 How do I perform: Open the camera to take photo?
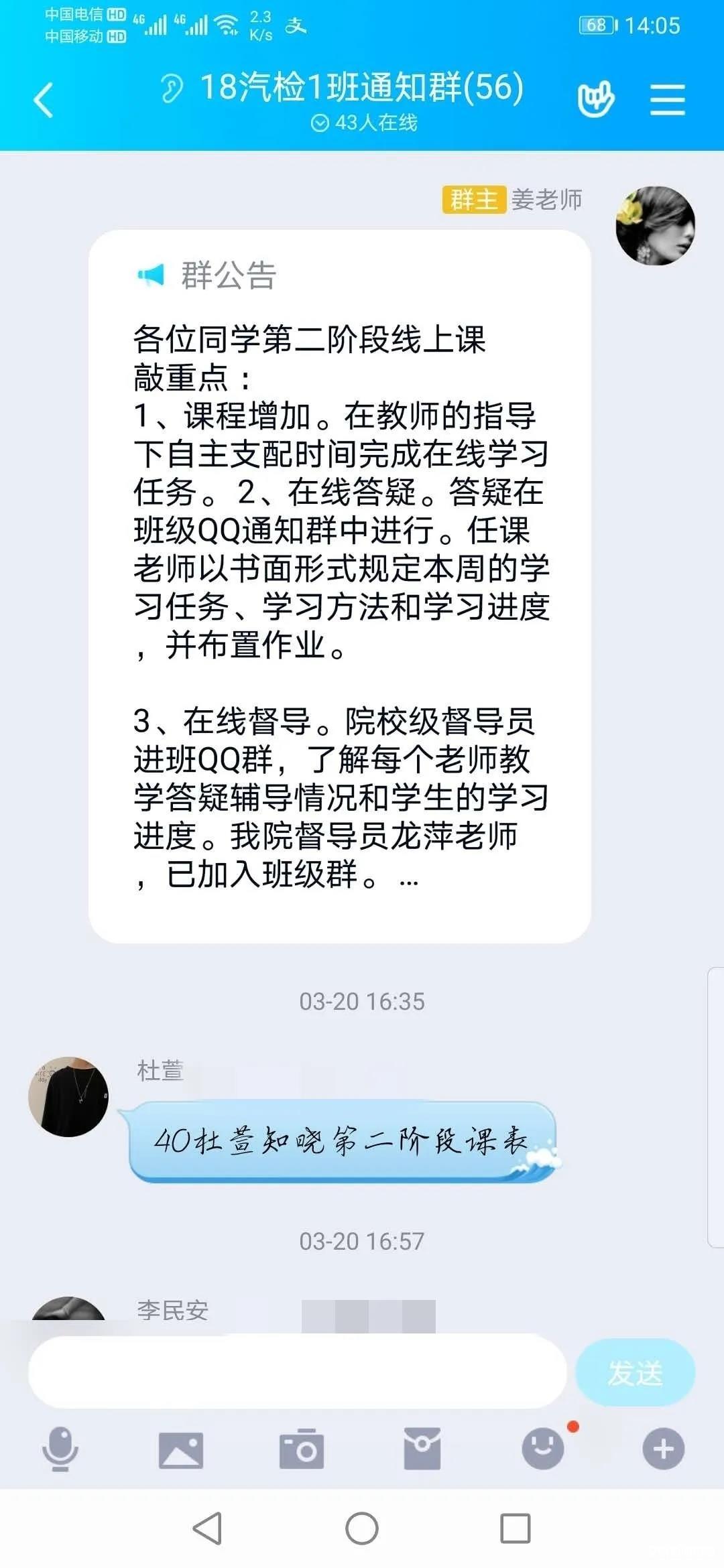click(302, 1449)
